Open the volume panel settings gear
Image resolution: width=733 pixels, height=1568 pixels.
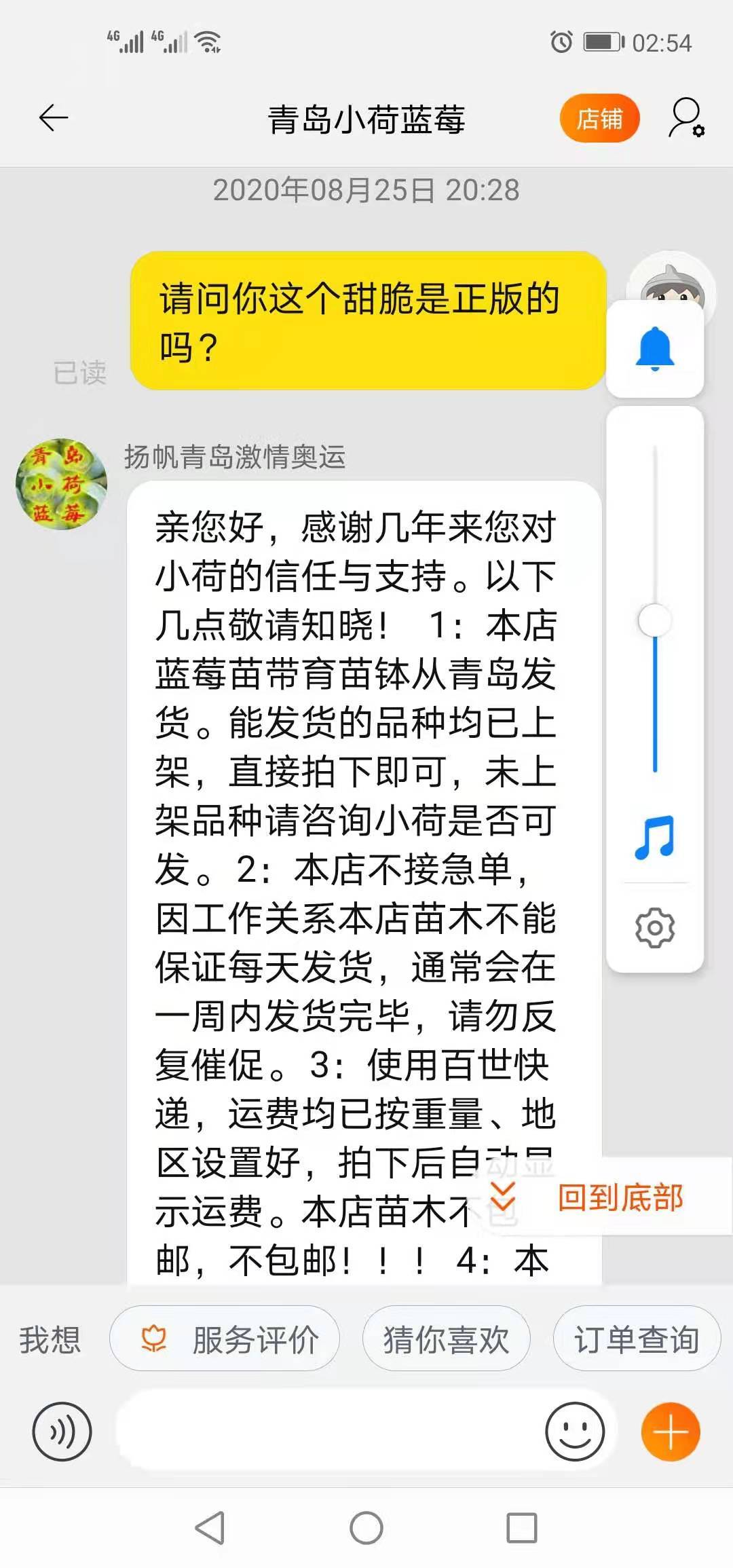654,927
